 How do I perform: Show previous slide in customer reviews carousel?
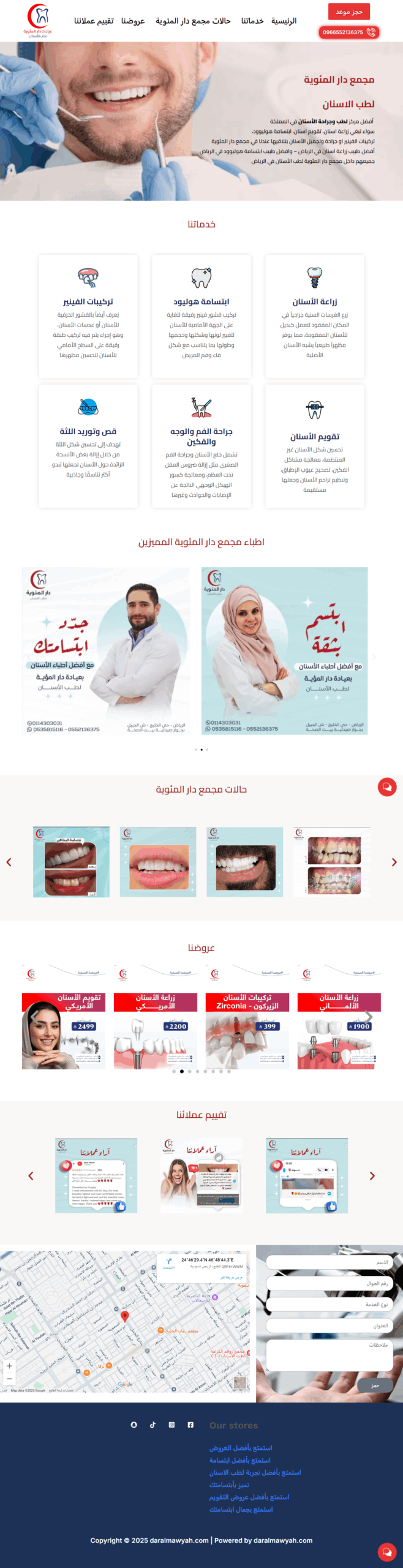click(x=31, y=1175)
